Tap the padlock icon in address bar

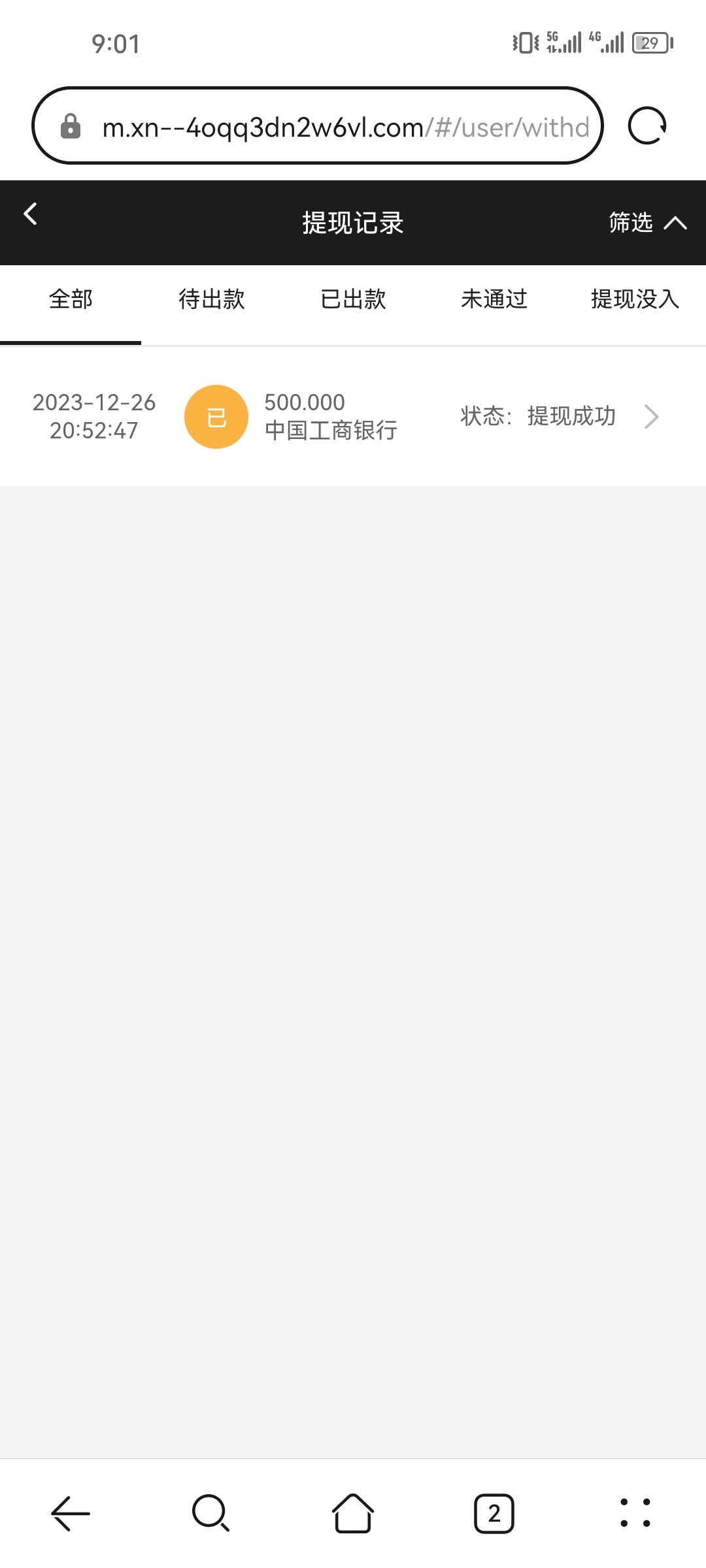point(71,125)
